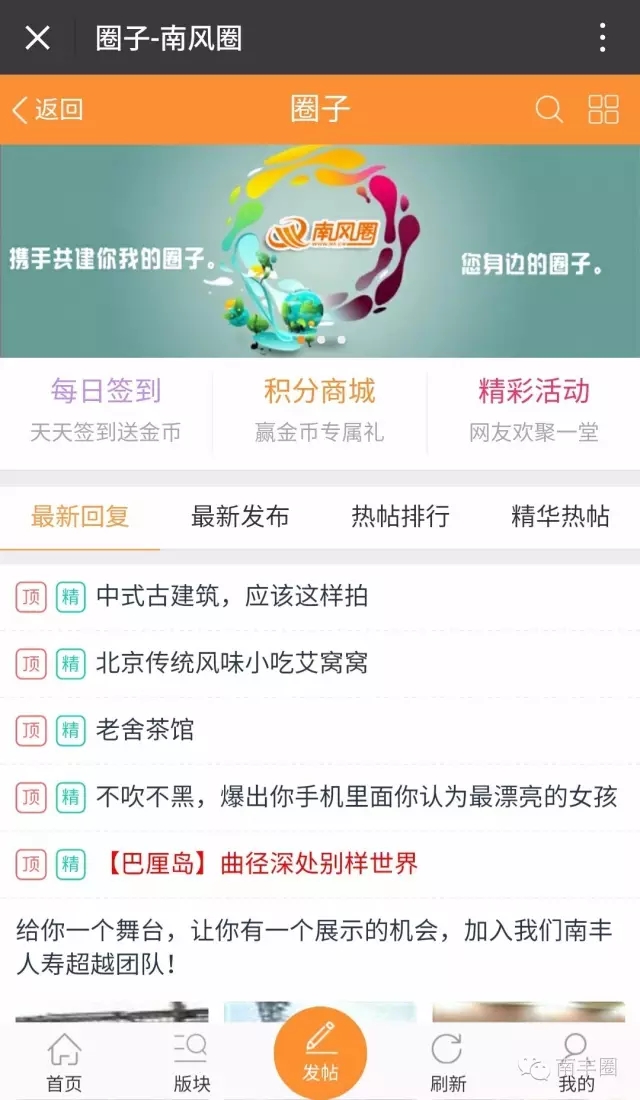Open the grid menu icon
Screen dimensions: 640x1100
[x=603, y=109]
